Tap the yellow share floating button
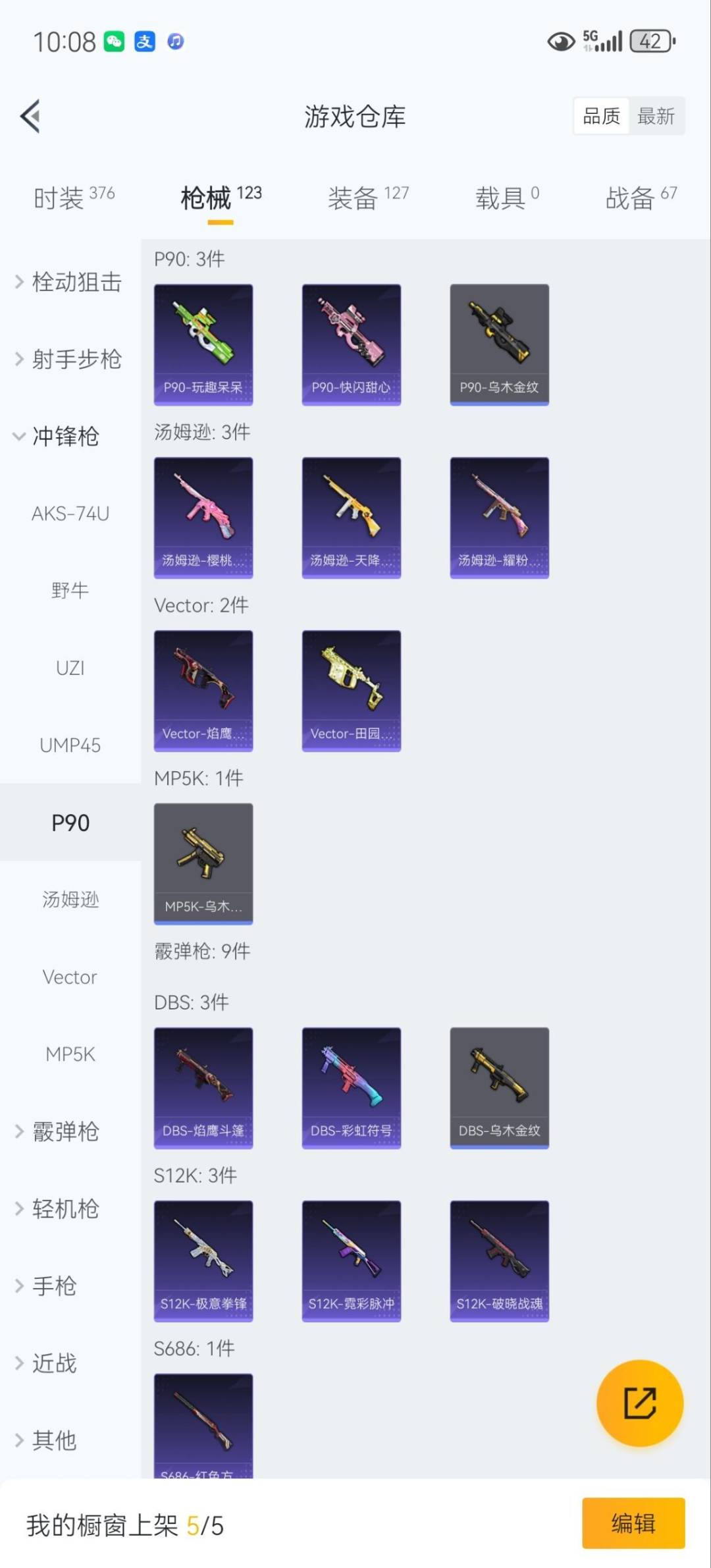This screenshot has height=1568, width=711. pos(639,1403)
